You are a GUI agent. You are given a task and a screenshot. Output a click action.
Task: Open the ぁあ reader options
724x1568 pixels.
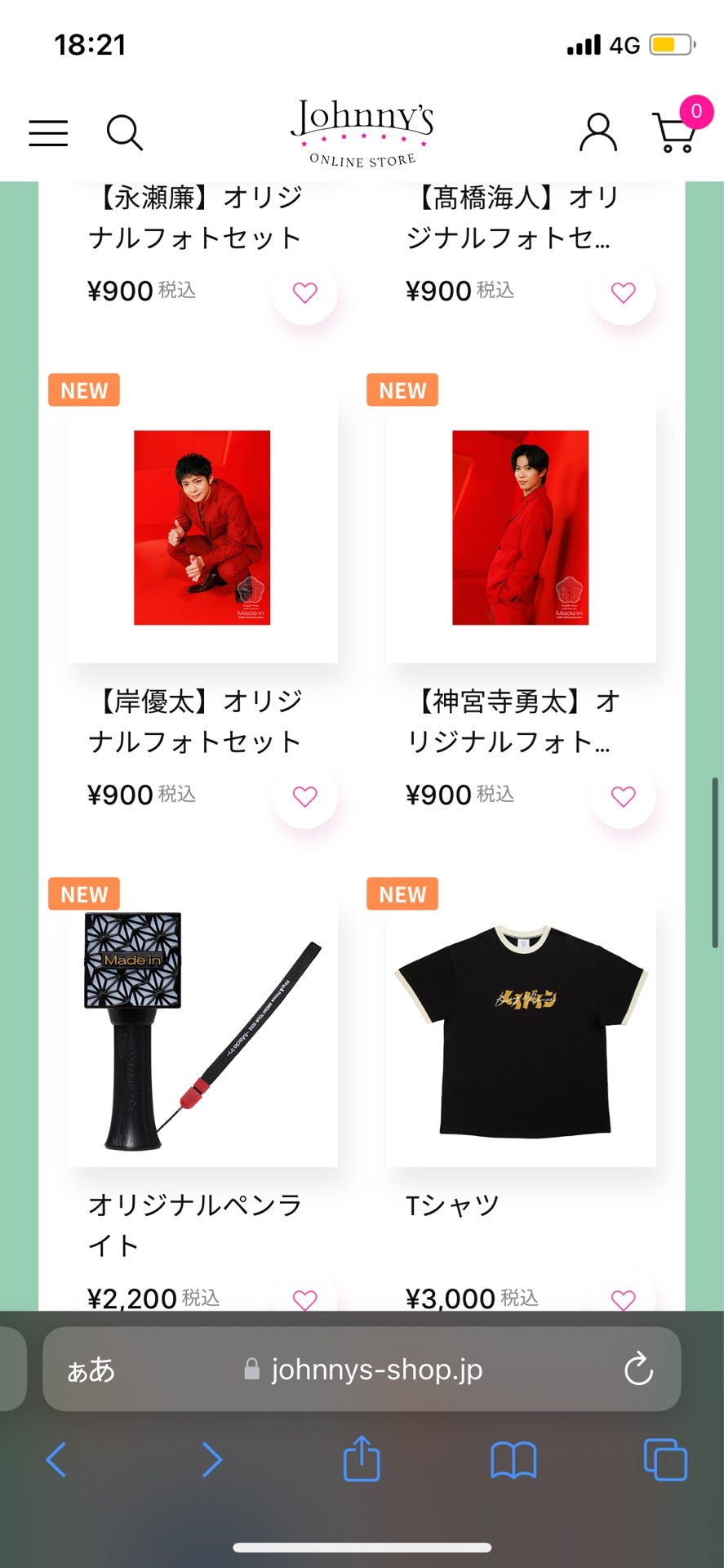point(91,1370)
